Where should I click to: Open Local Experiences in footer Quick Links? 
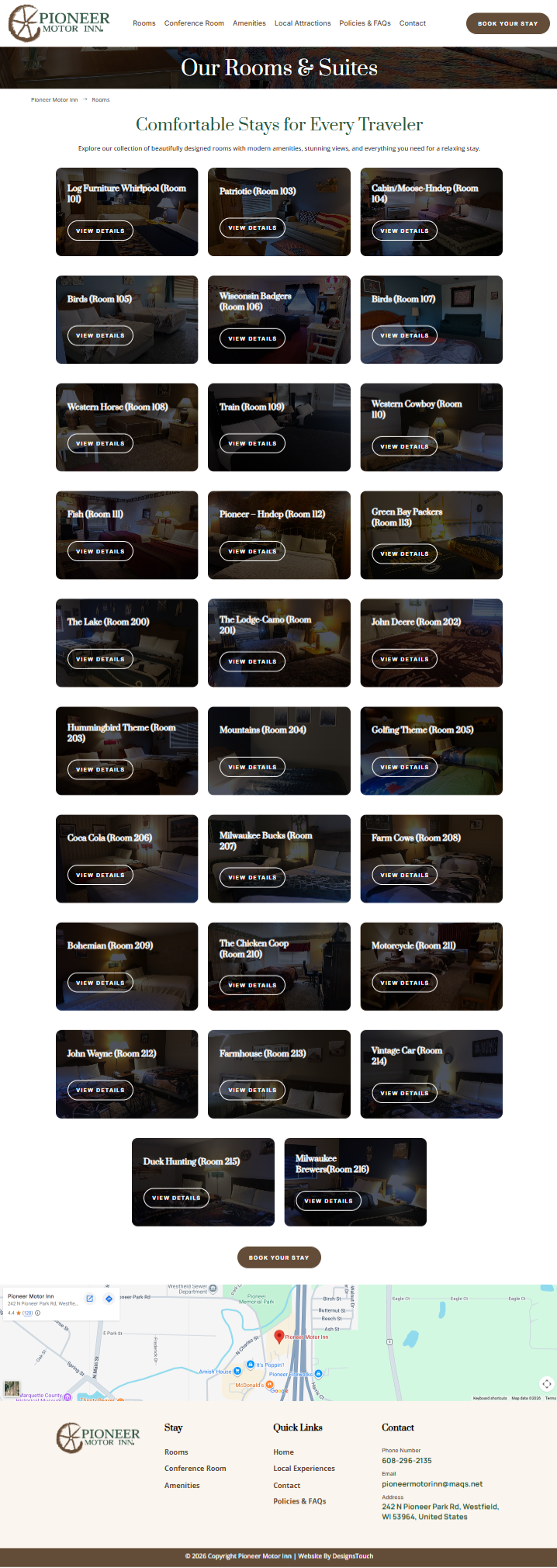coord(304,1469)
